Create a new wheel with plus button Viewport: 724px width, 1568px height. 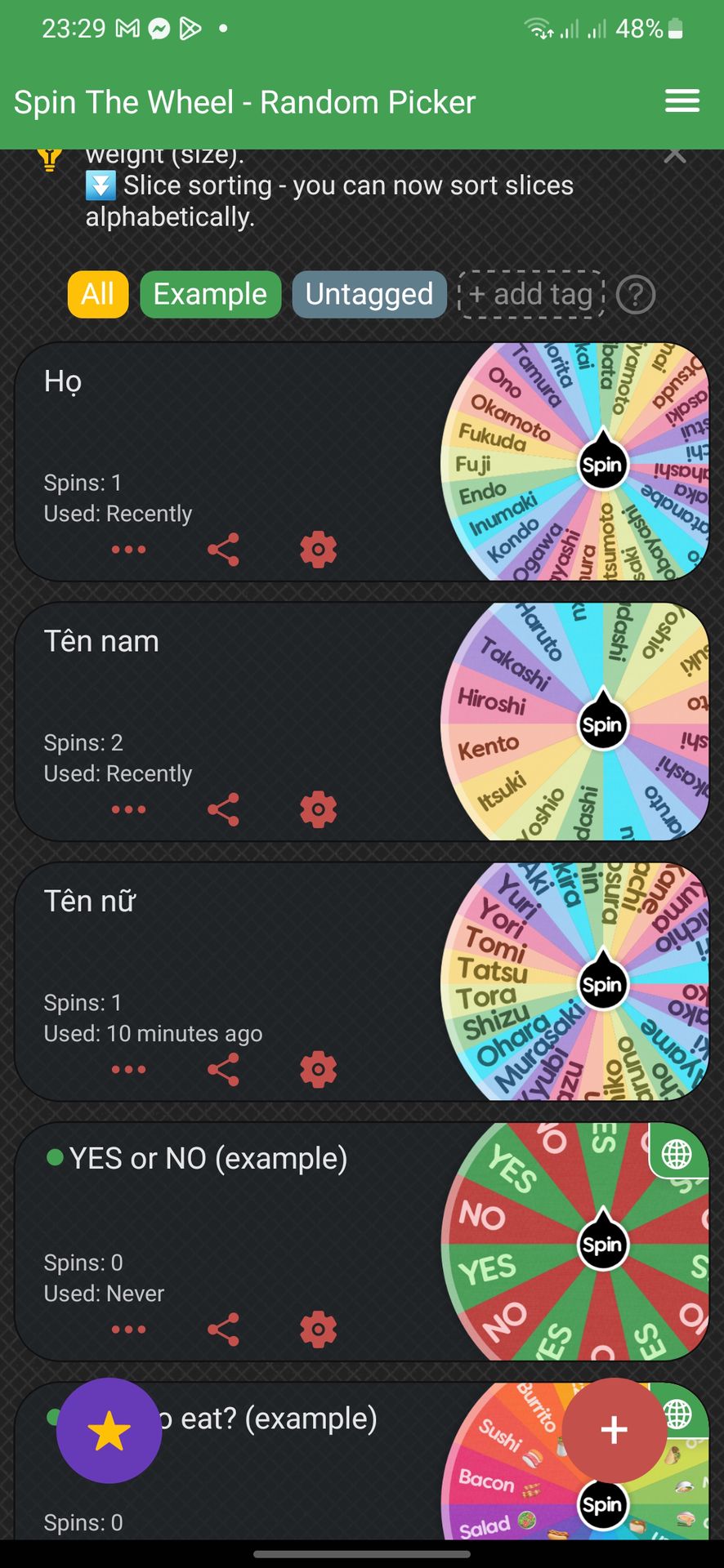tap(614, 1430)
